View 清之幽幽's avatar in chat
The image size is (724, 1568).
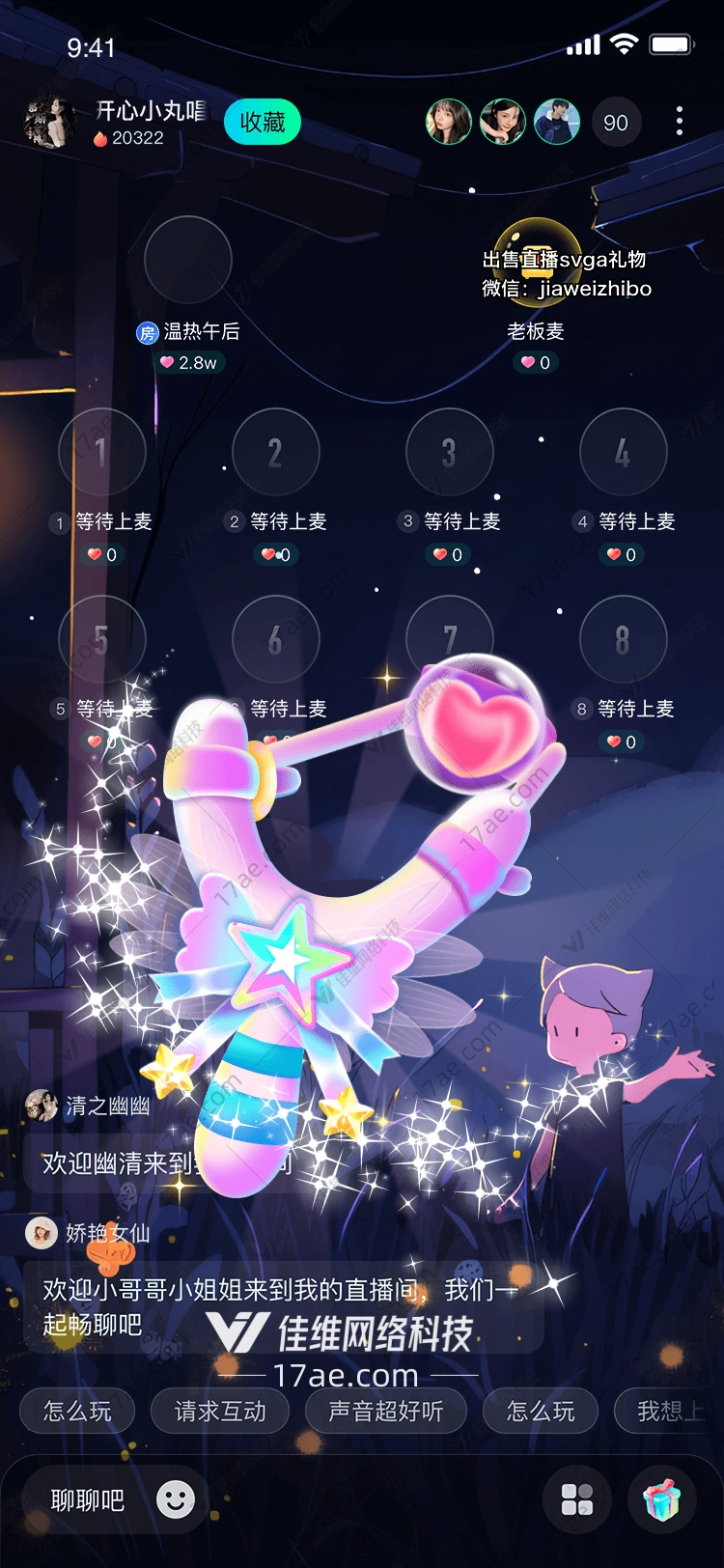42,1106
